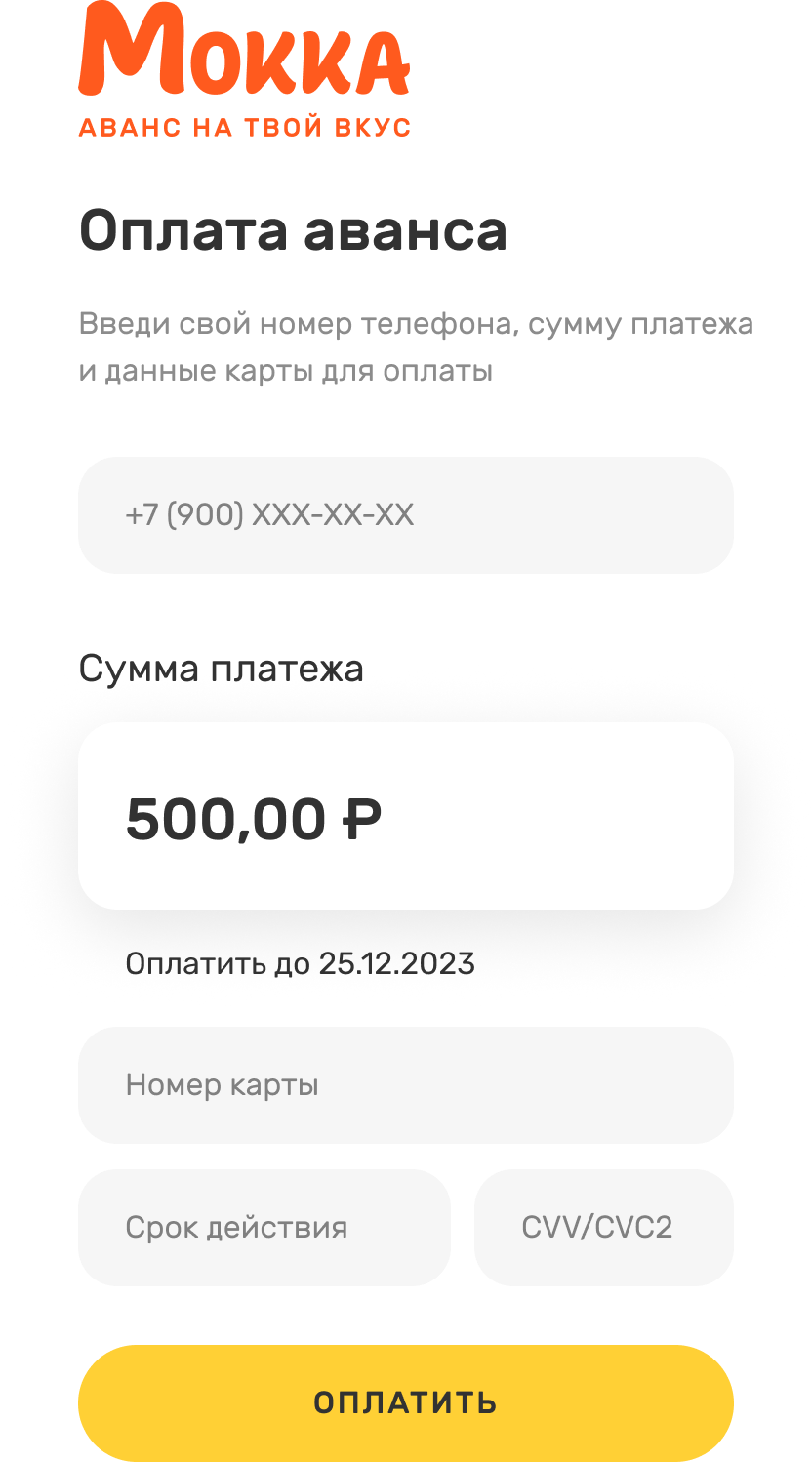812x1462 pixels.
Task: Focus the Номер карты field
Action: [x=406, y=1085]
